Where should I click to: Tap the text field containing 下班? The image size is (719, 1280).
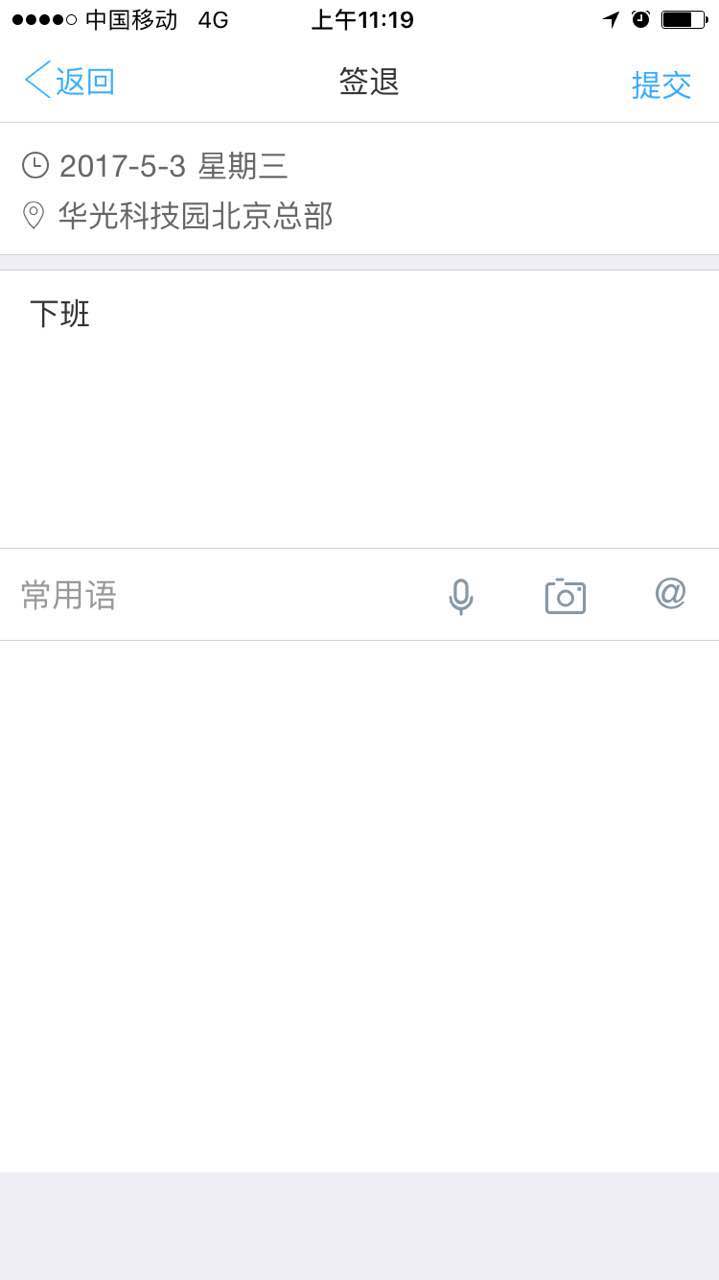359,409
